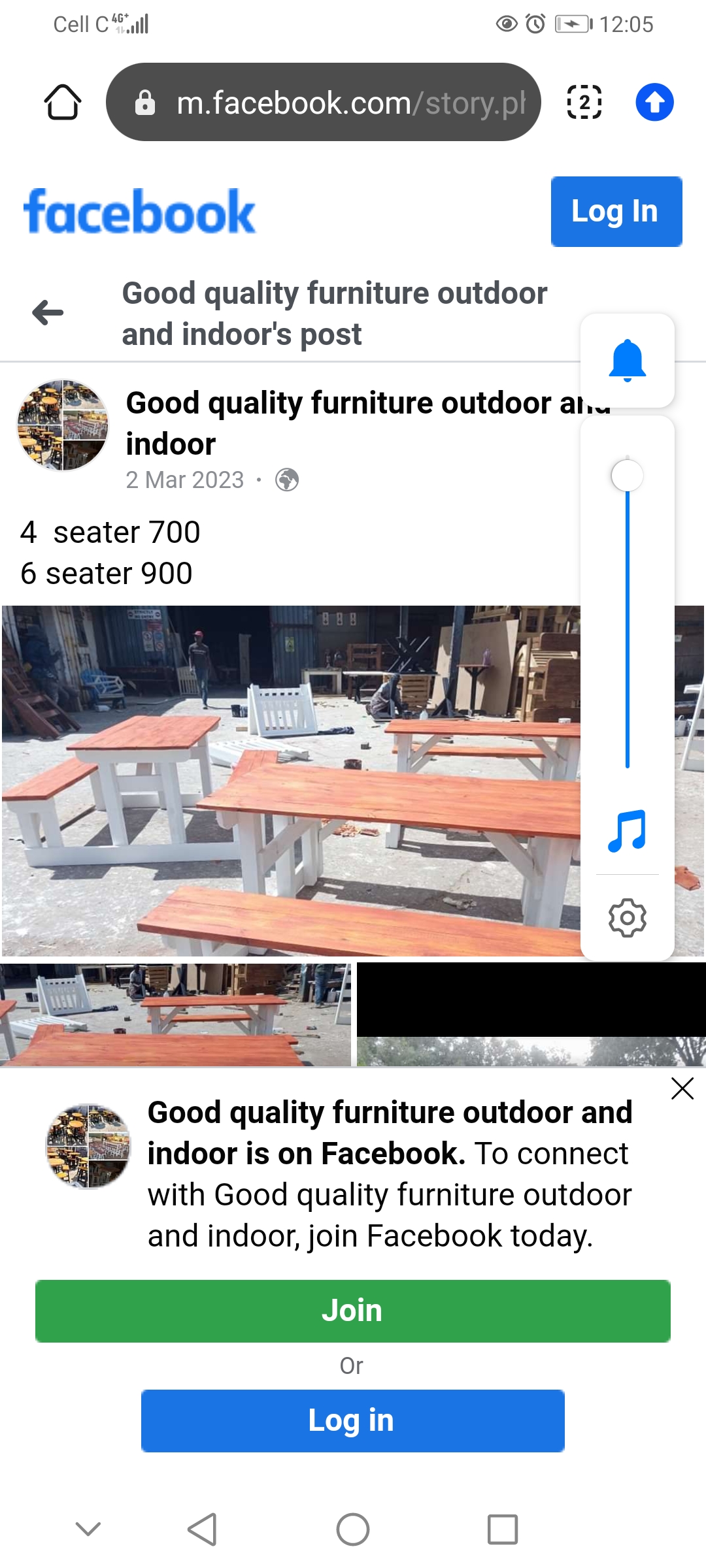This screenshot has height=1568, width=706.
Task: Tap the top Log In button
Action: point(616,212)
